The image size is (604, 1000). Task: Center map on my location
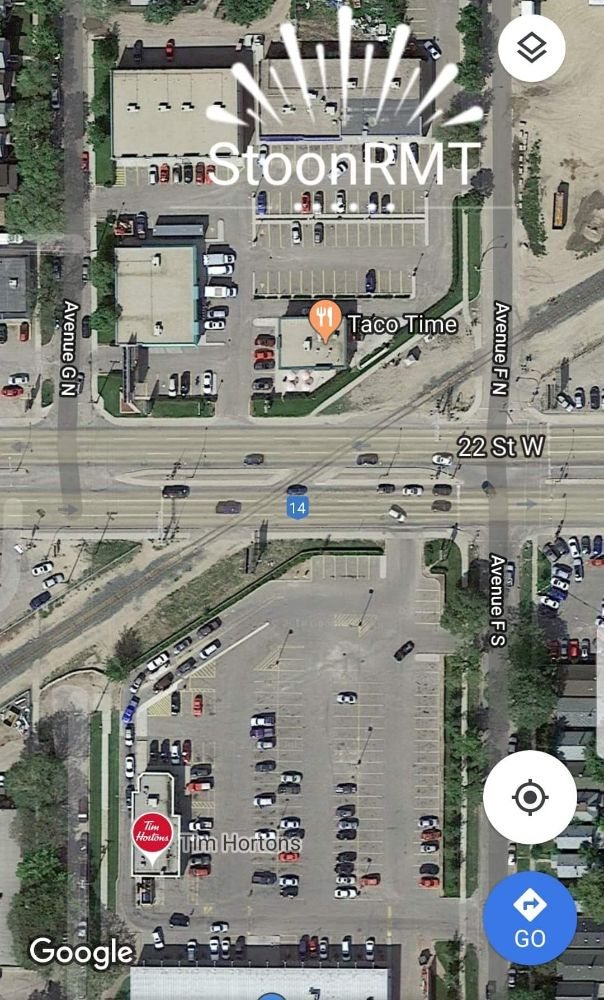pos(529,797)
